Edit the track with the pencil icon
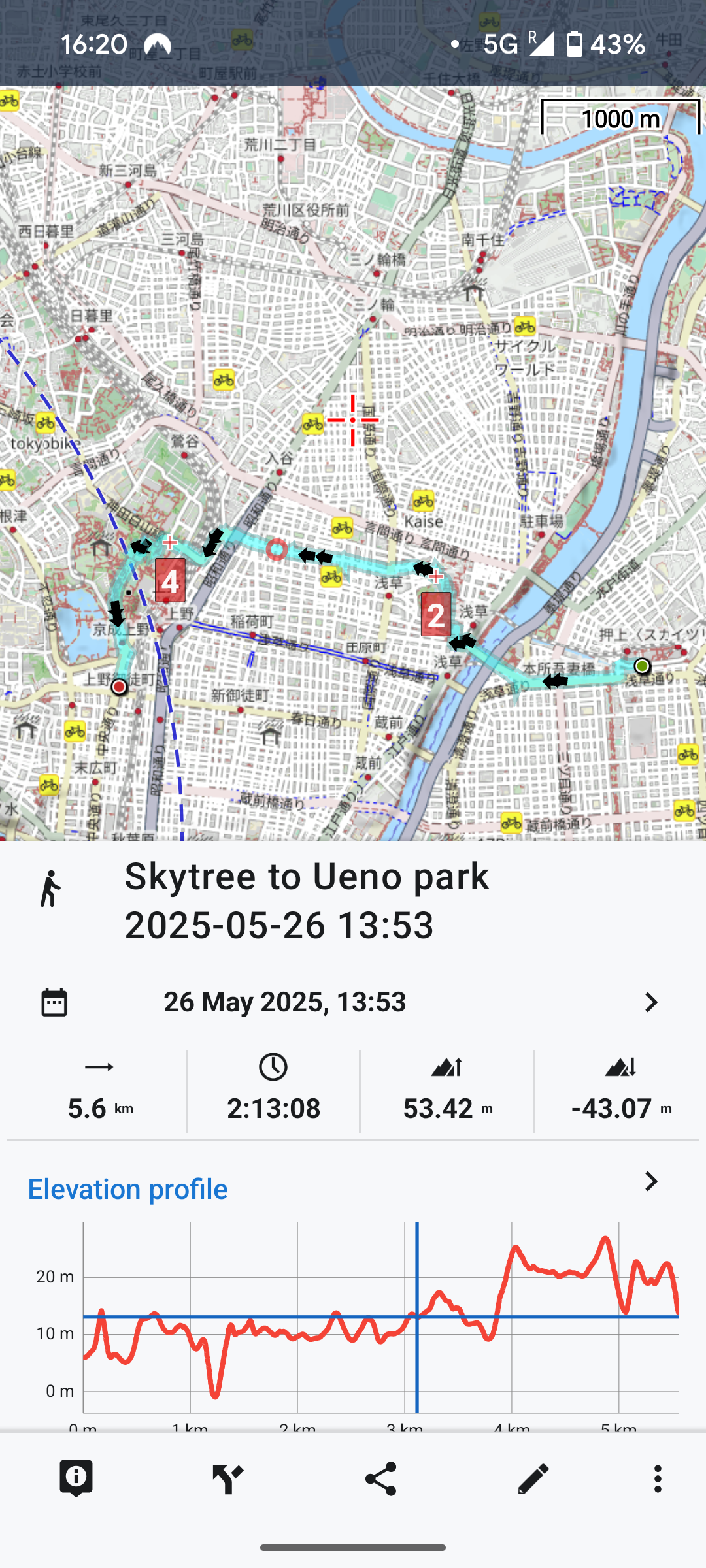This screenshot has height=1568, width=706. pyautogui.click(x=533, y=1478)
